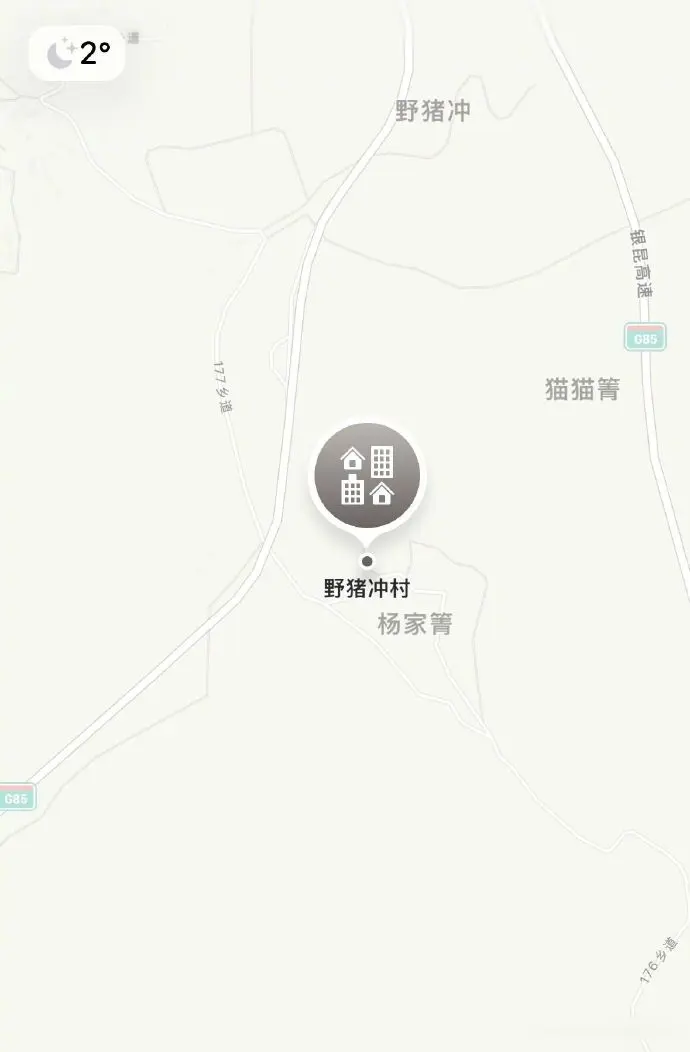Select the 野猪冲 place label
The width and height of the screenshot is (690, 1052).
(x=432, y=111)
